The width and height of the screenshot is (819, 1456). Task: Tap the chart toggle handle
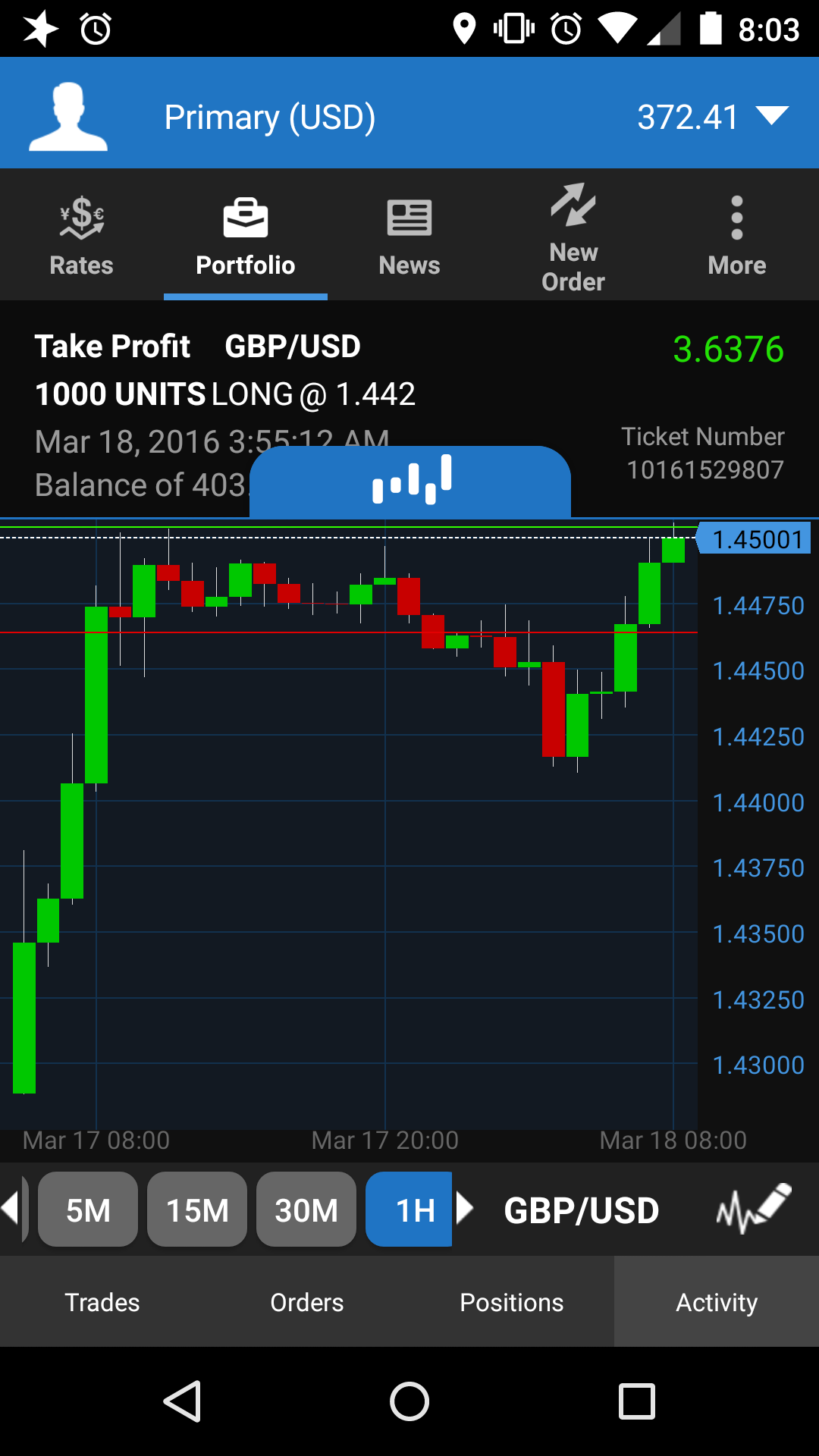(410, 482)
